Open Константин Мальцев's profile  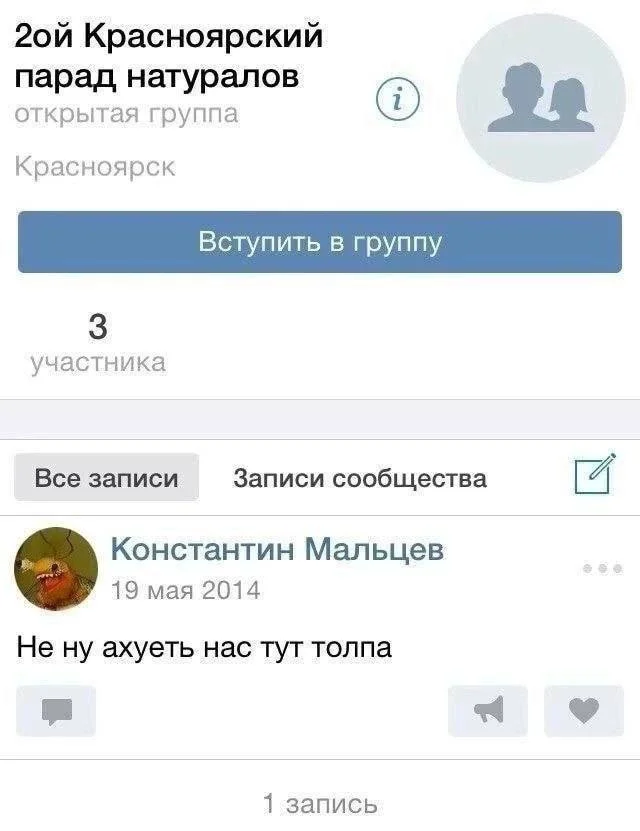coord(276,550)
